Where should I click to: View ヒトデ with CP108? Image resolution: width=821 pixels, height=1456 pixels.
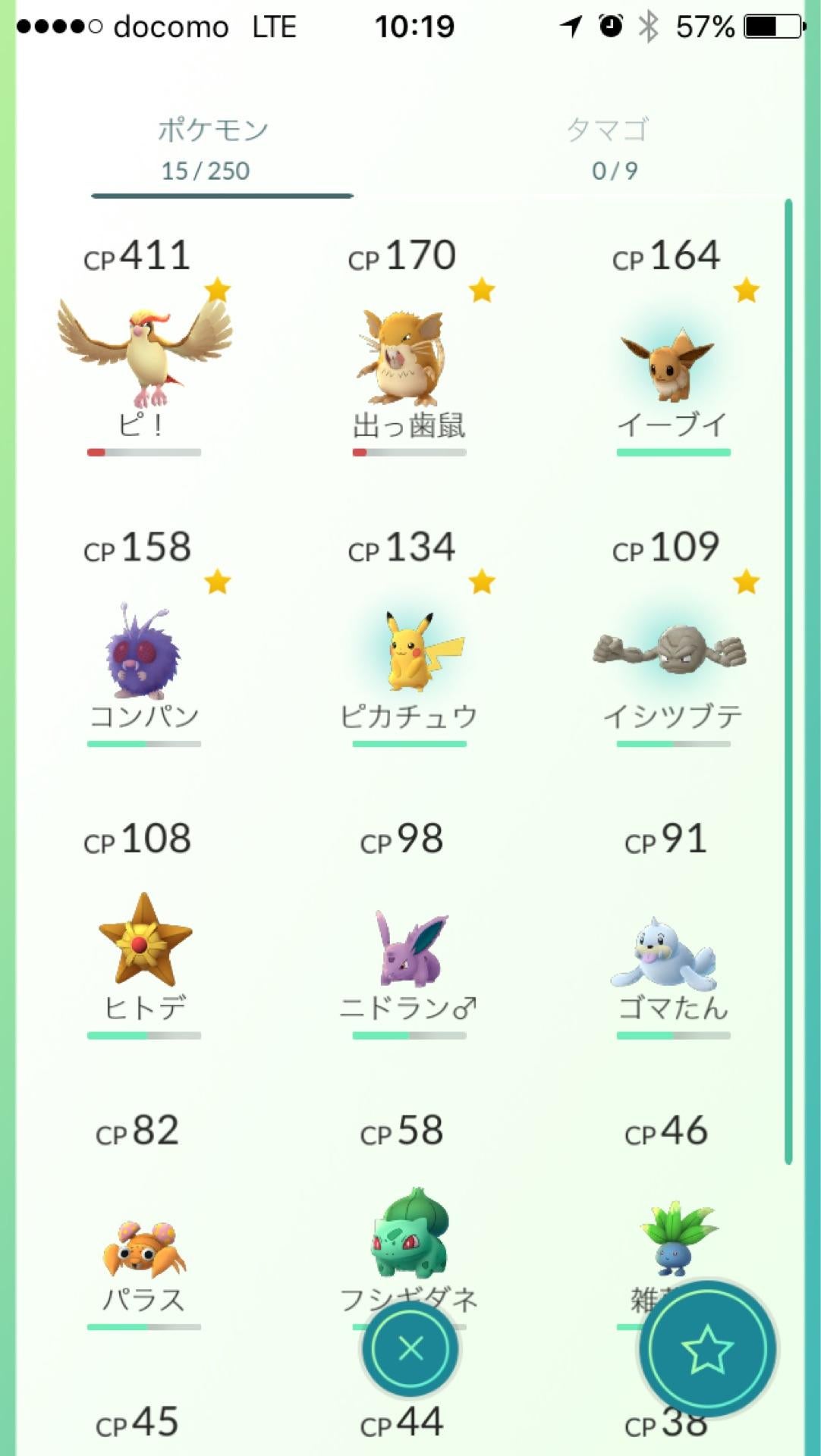(x=144, y=944)
